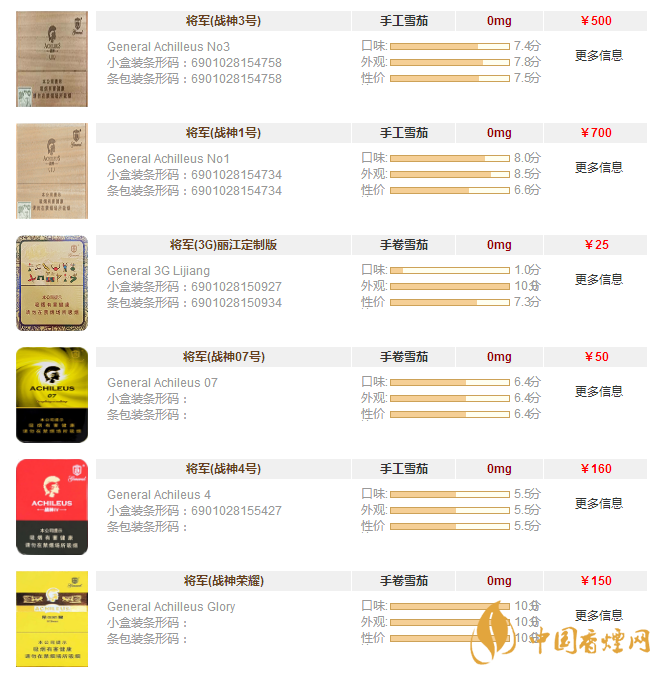
Task: Open the 将军(战神荣耀) product image
Action: coord(52,619)
